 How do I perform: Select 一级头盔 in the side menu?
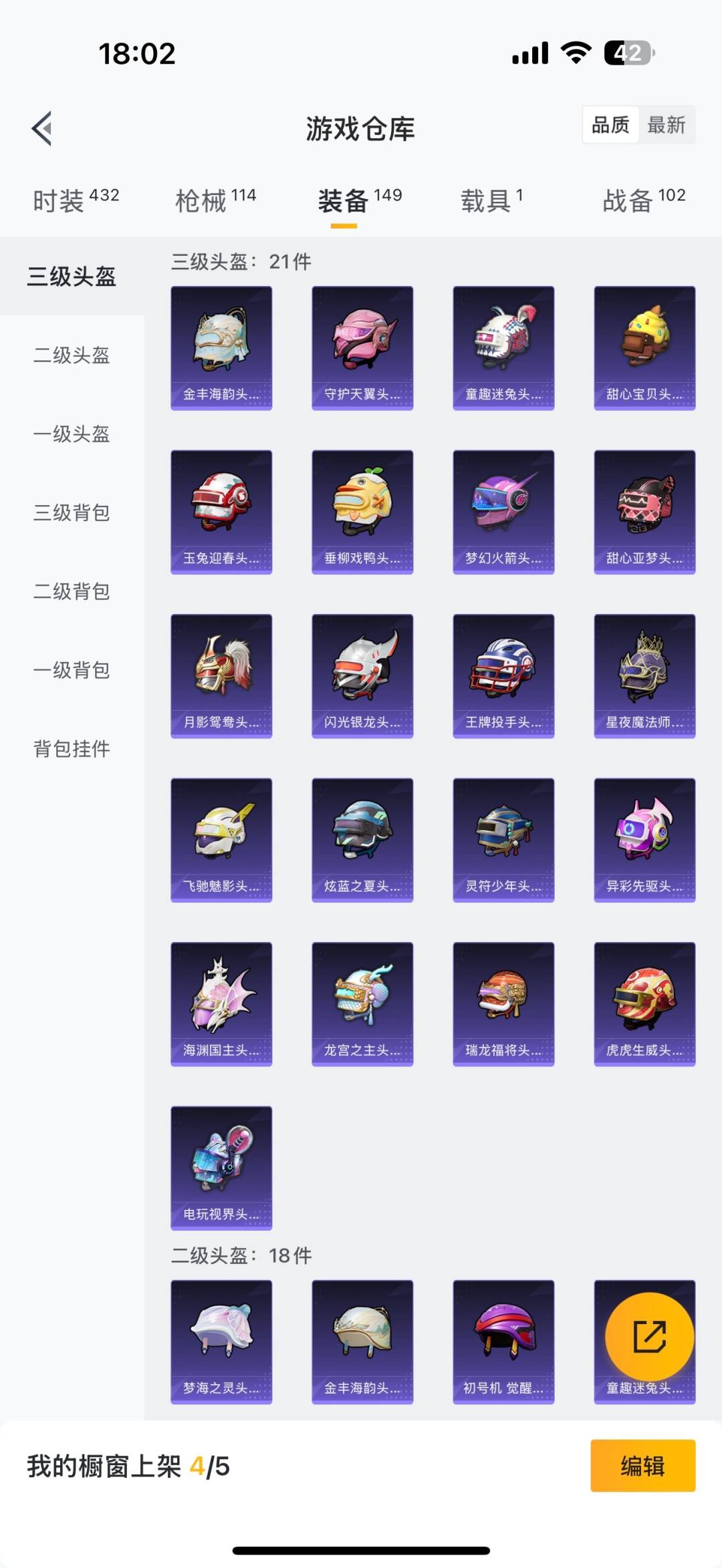point(72,434)
